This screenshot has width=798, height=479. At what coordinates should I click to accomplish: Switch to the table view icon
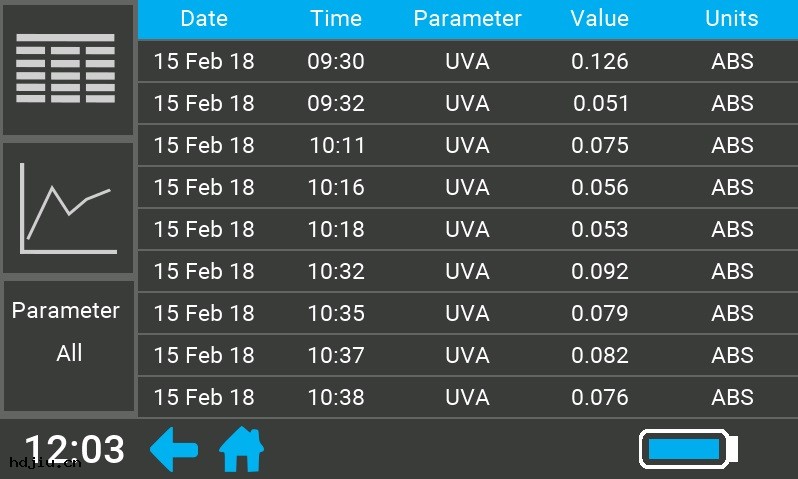(x=68, y=69)
